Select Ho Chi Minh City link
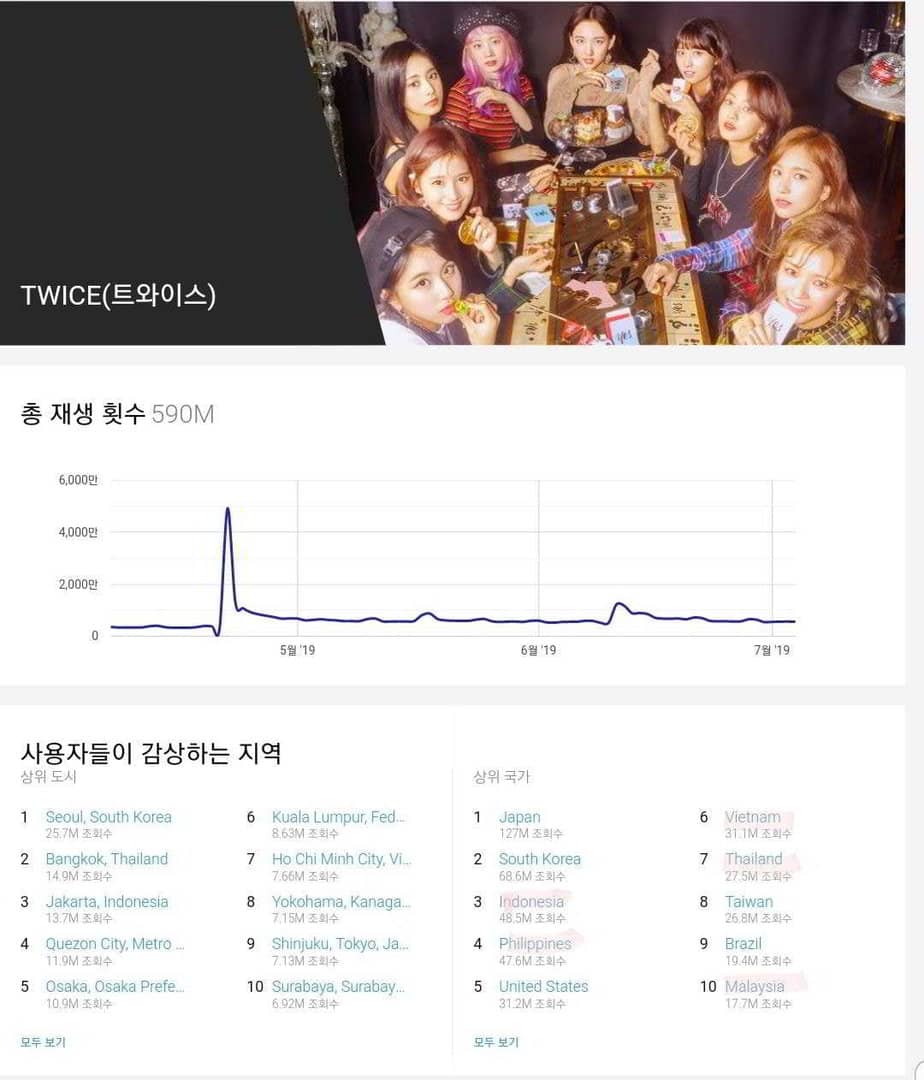This screenshot has width=924, height=1080. tap(341, 859)
